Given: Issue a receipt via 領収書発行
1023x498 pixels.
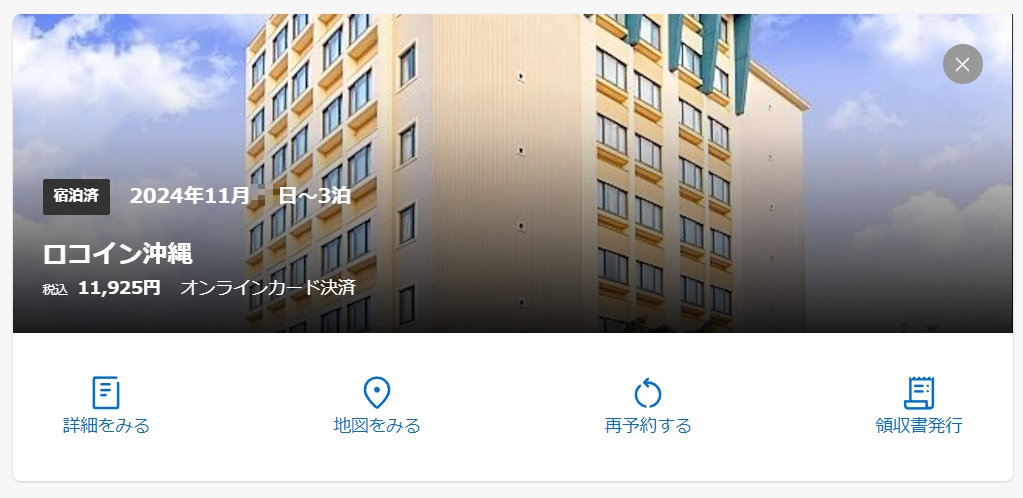Looking at the screenshot, I should [x=918, y=407].
